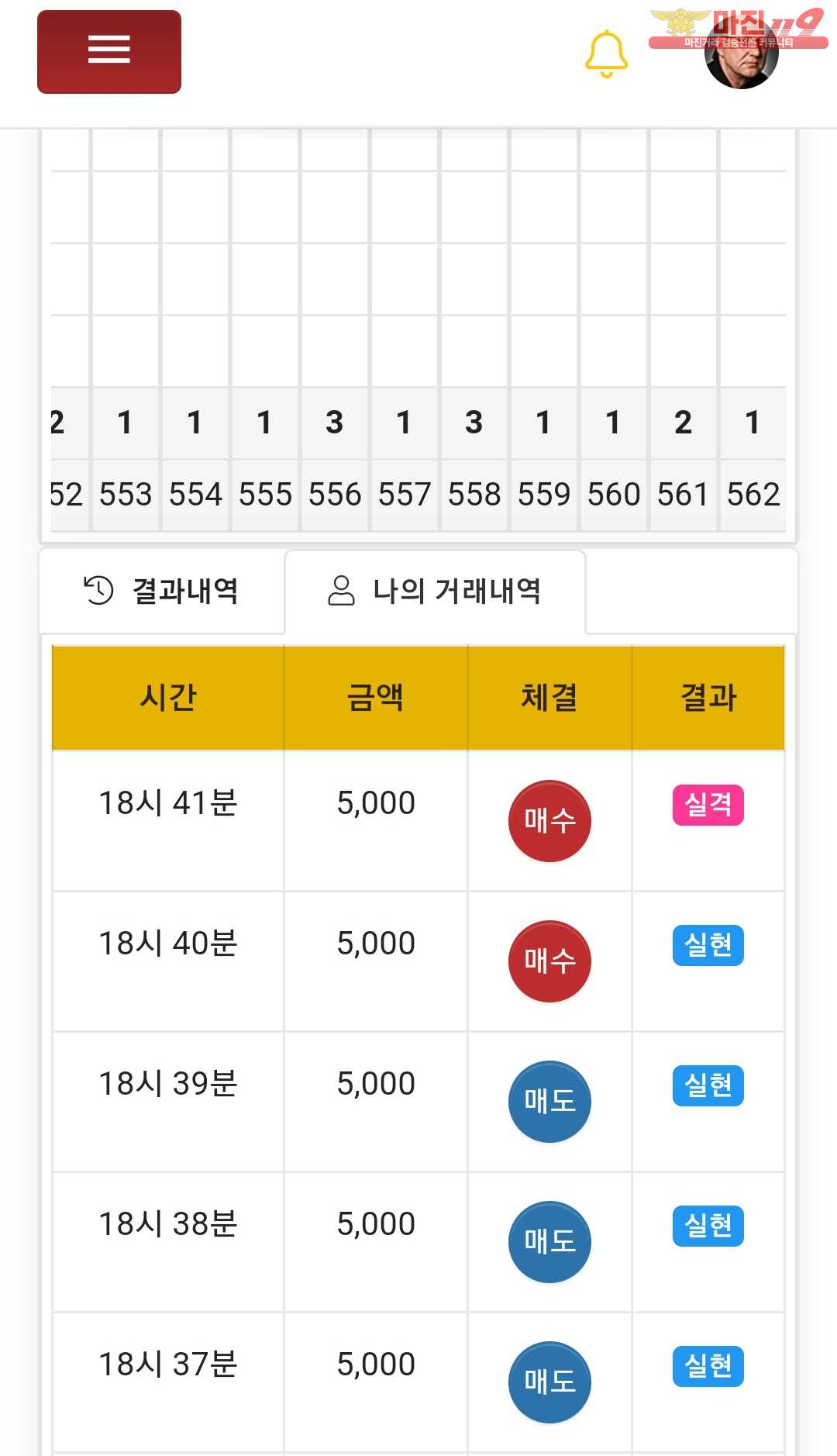The height and width of the screenshot is (1456, 837).
Task: Open the red hamburger menu
Action: coord(109,52)
